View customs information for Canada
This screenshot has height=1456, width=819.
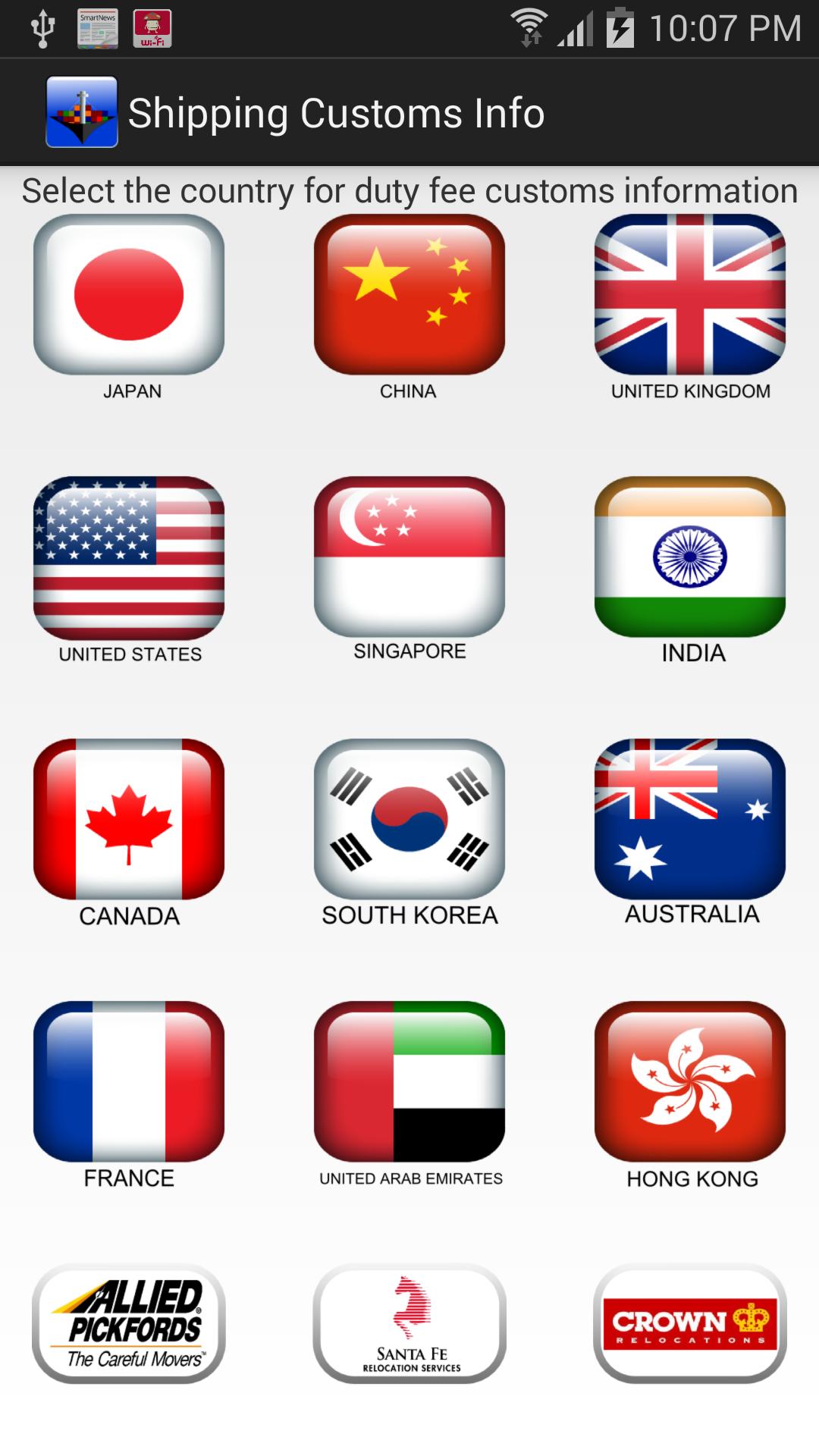[129, 819]
